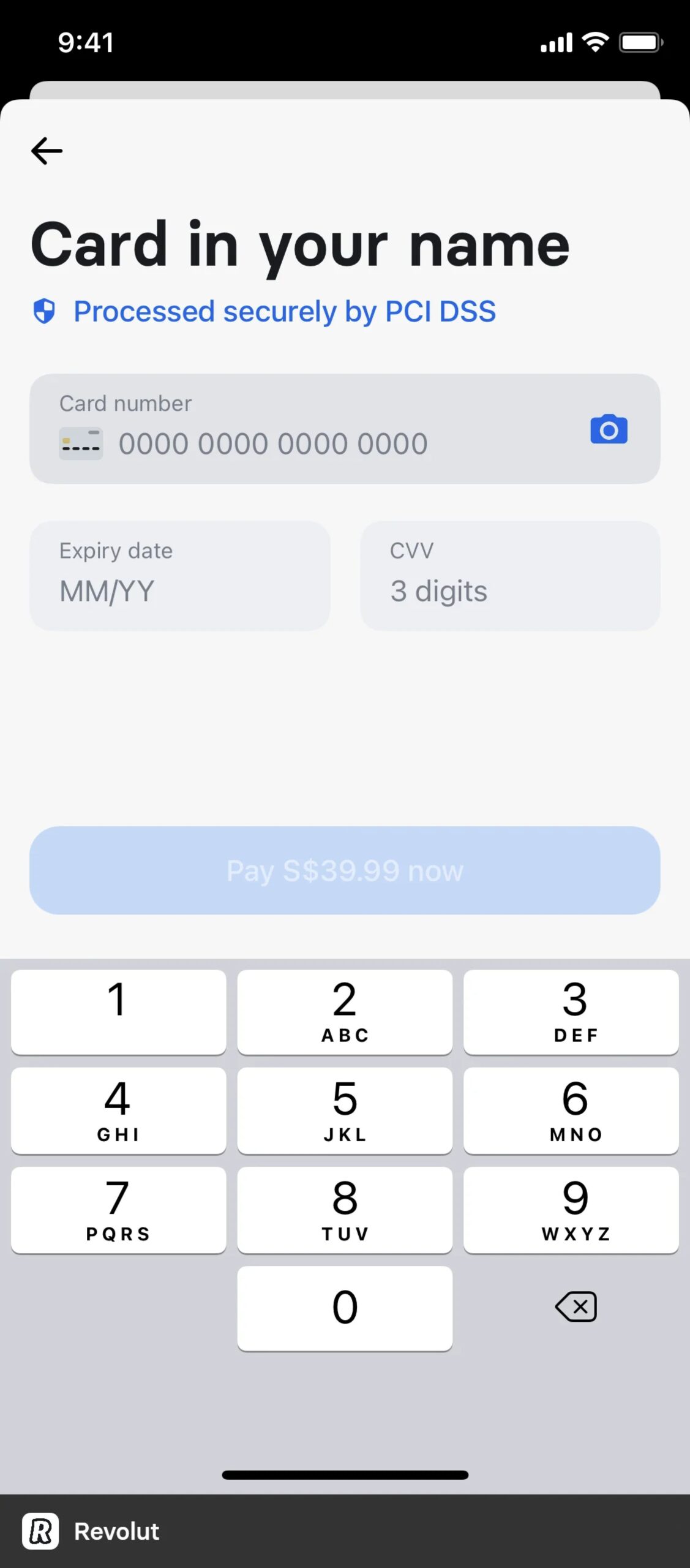This screenshot has height=1568, width=690.
Task: Select the Expiry date field
Action: click(x=179, y=576)
